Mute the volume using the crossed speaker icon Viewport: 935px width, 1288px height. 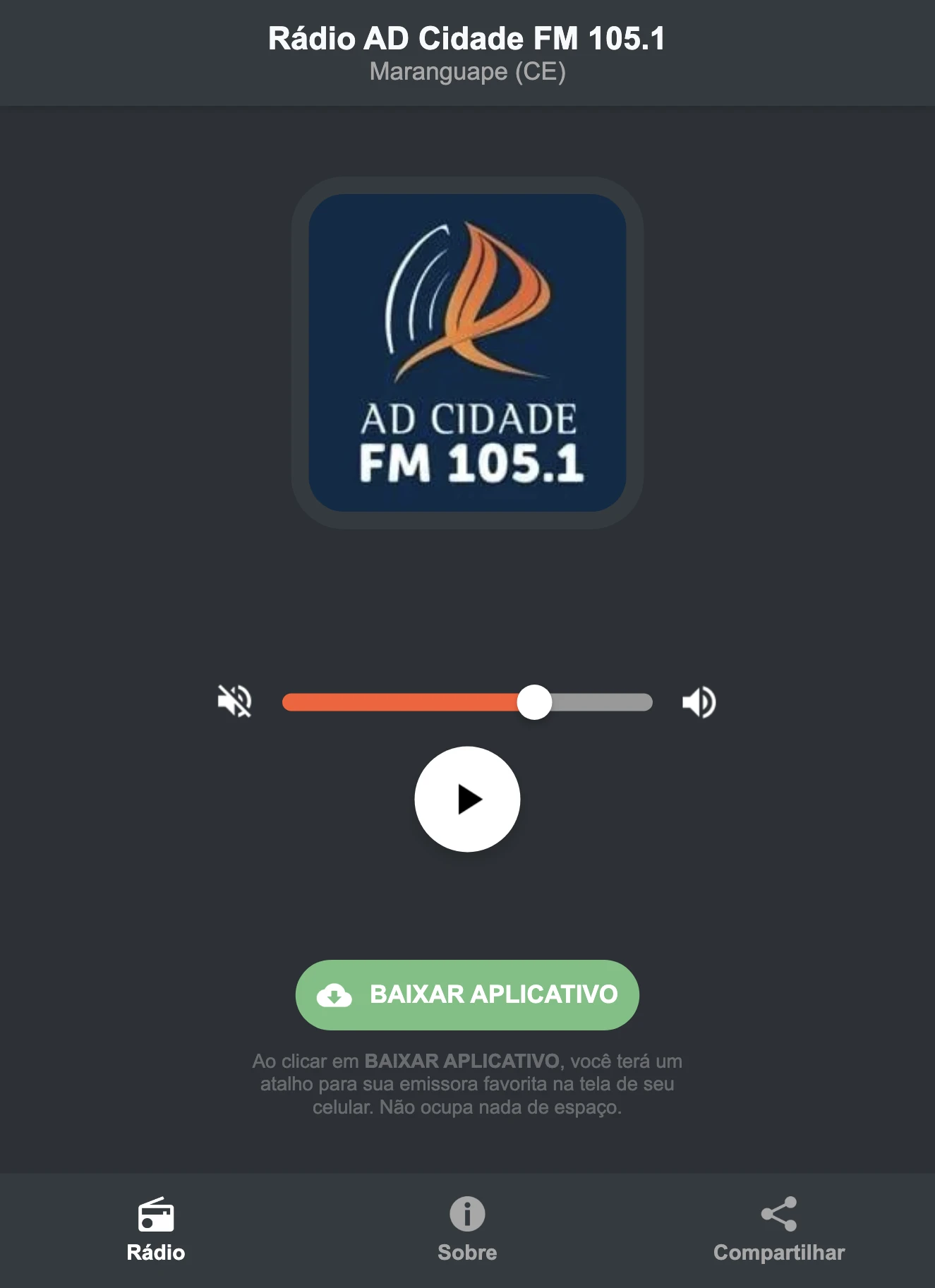(x=236, y=700)
